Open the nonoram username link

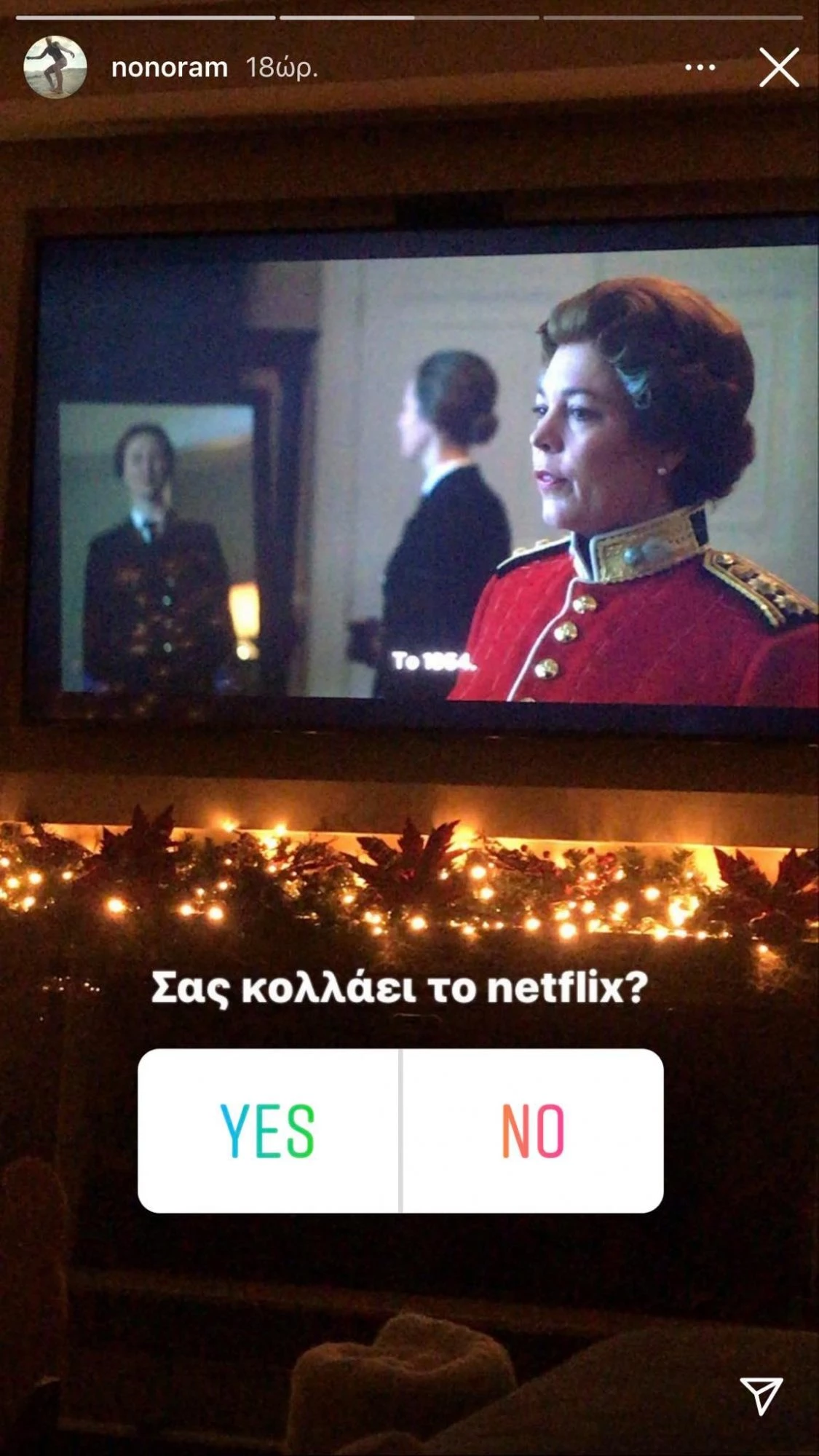pyautogui.click(x=169, y=68)
